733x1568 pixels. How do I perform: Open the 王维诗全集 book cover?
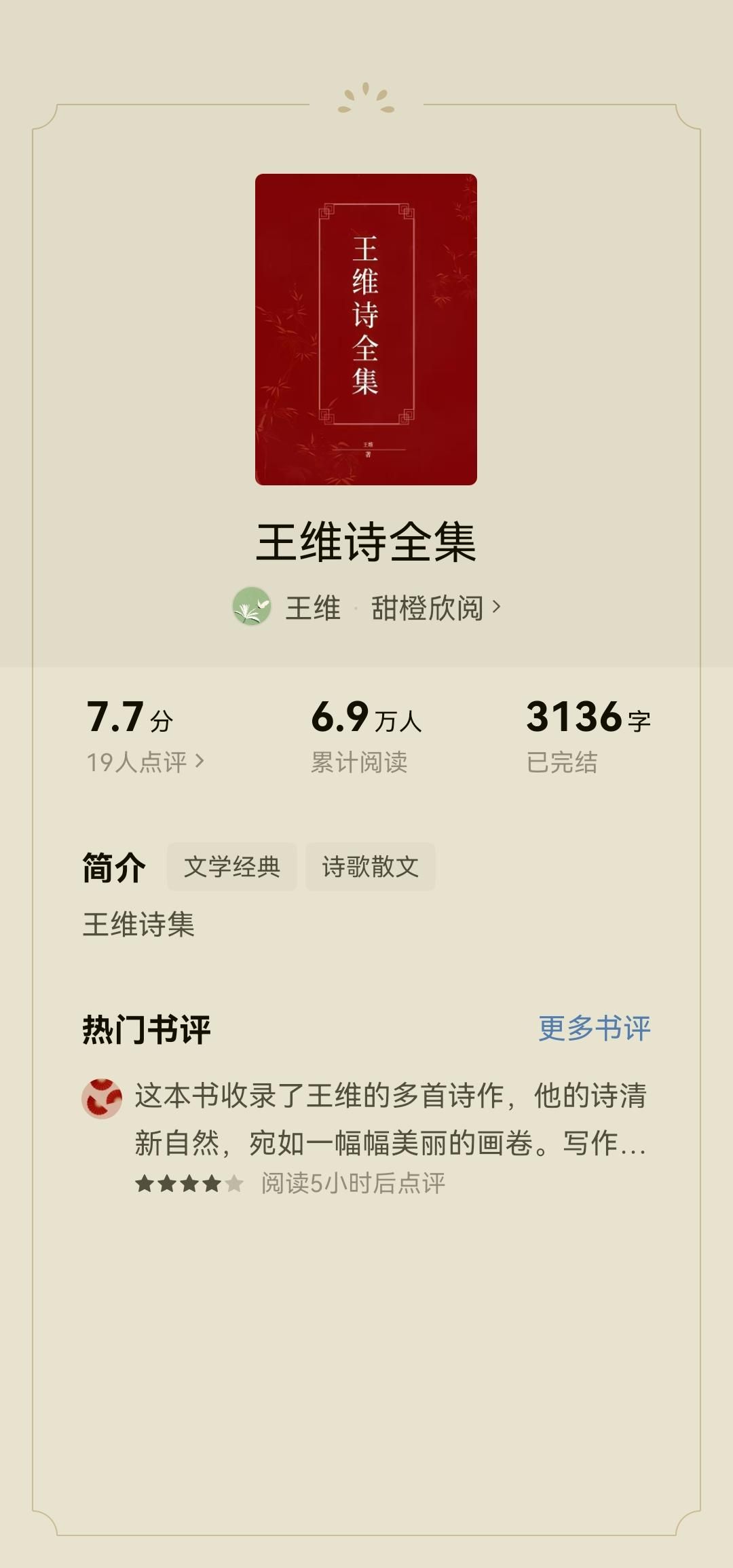coord(366,329)
